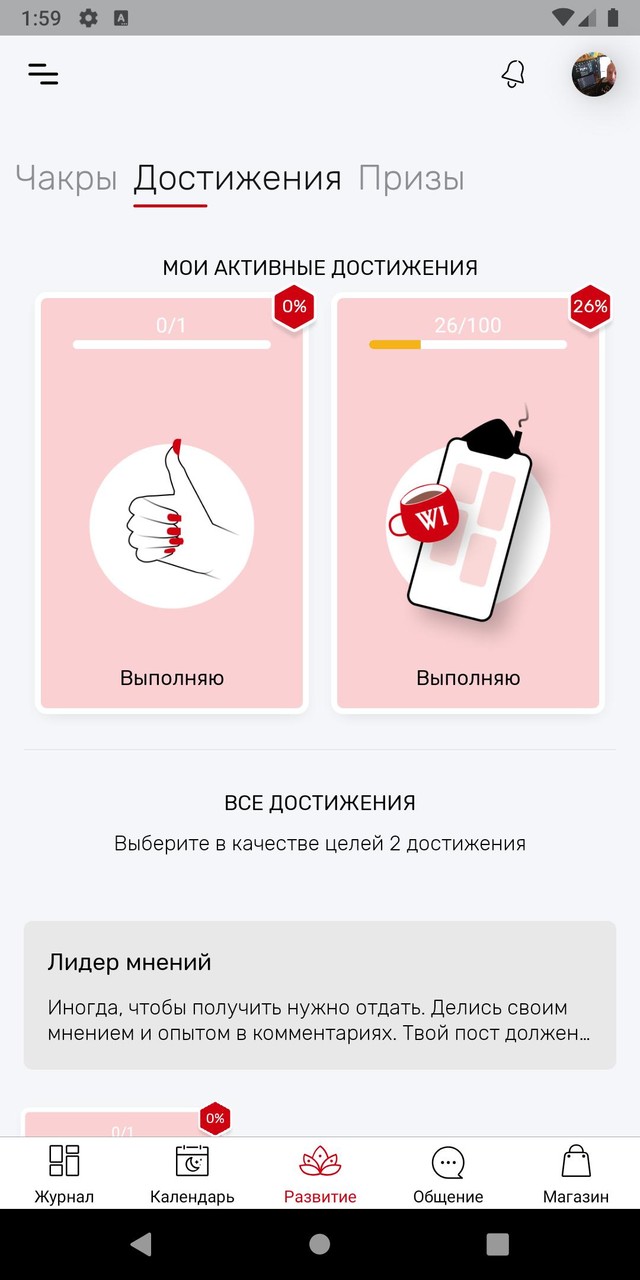Select the Развитие bottom tab

coord(320,1174)
